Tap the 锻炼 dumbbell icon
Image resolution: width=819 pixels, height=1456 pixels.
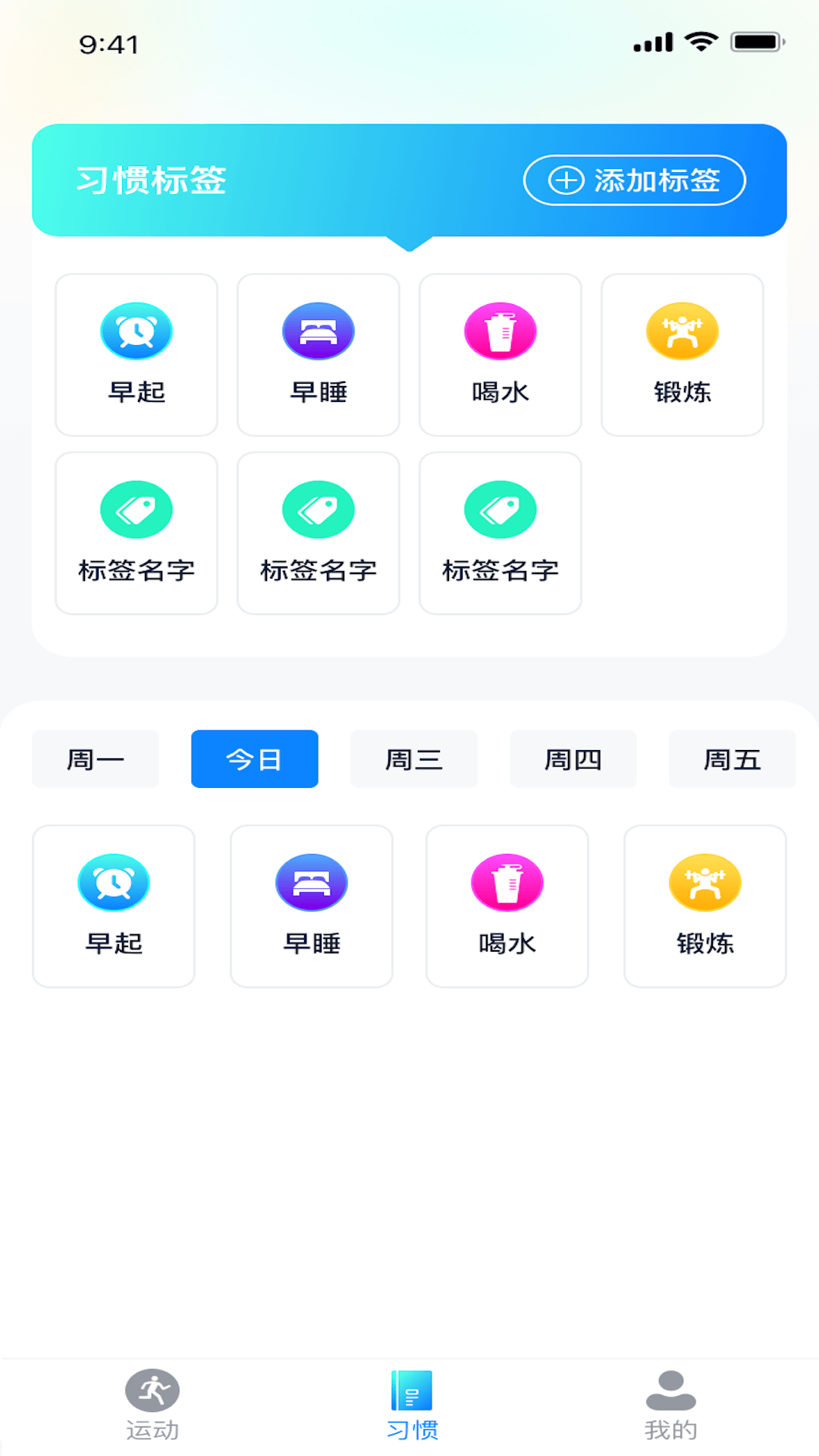[x=682, y=331]
